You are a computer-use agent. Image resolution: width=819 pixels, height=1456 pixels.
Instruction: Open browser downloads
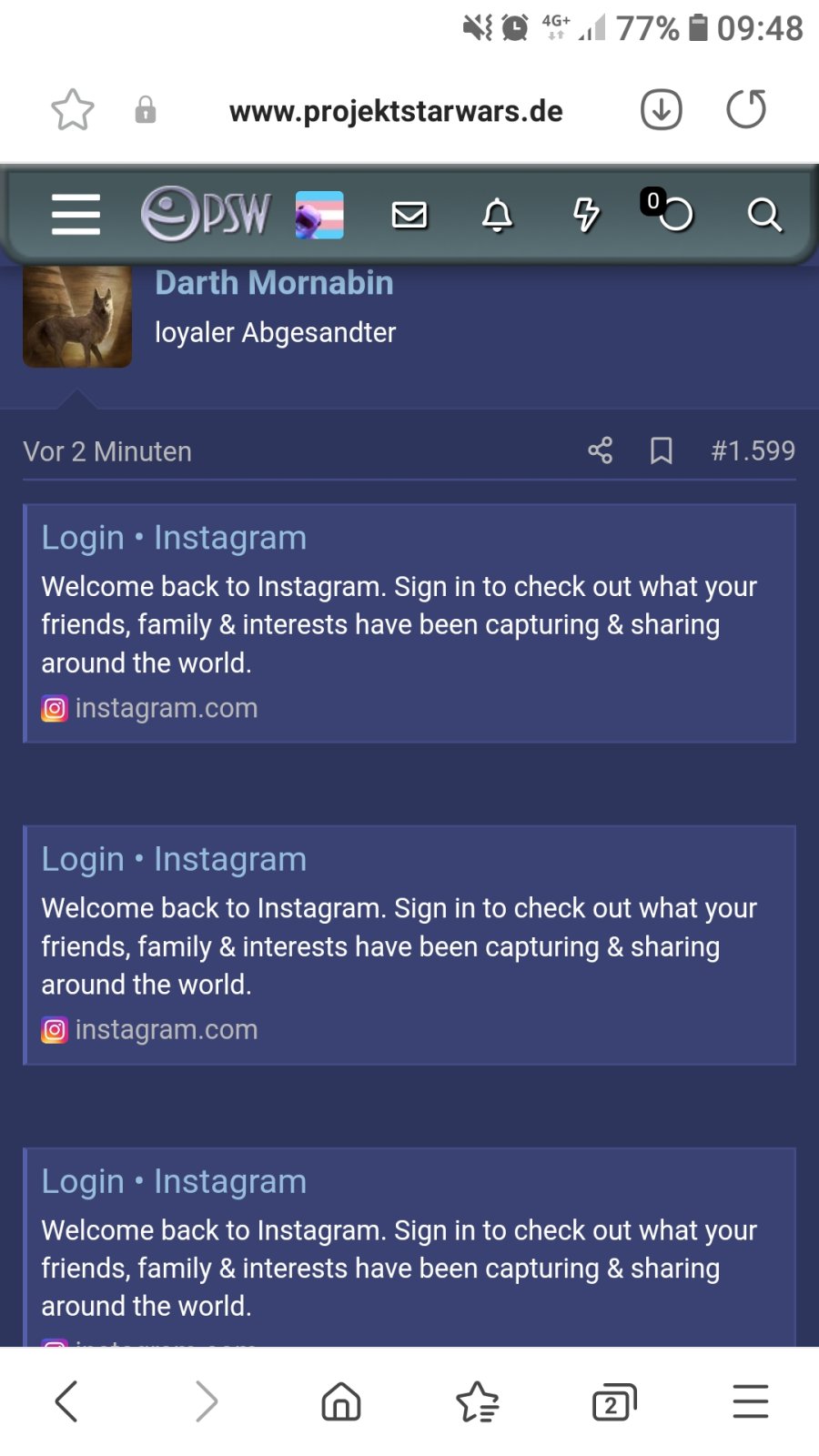662,110
